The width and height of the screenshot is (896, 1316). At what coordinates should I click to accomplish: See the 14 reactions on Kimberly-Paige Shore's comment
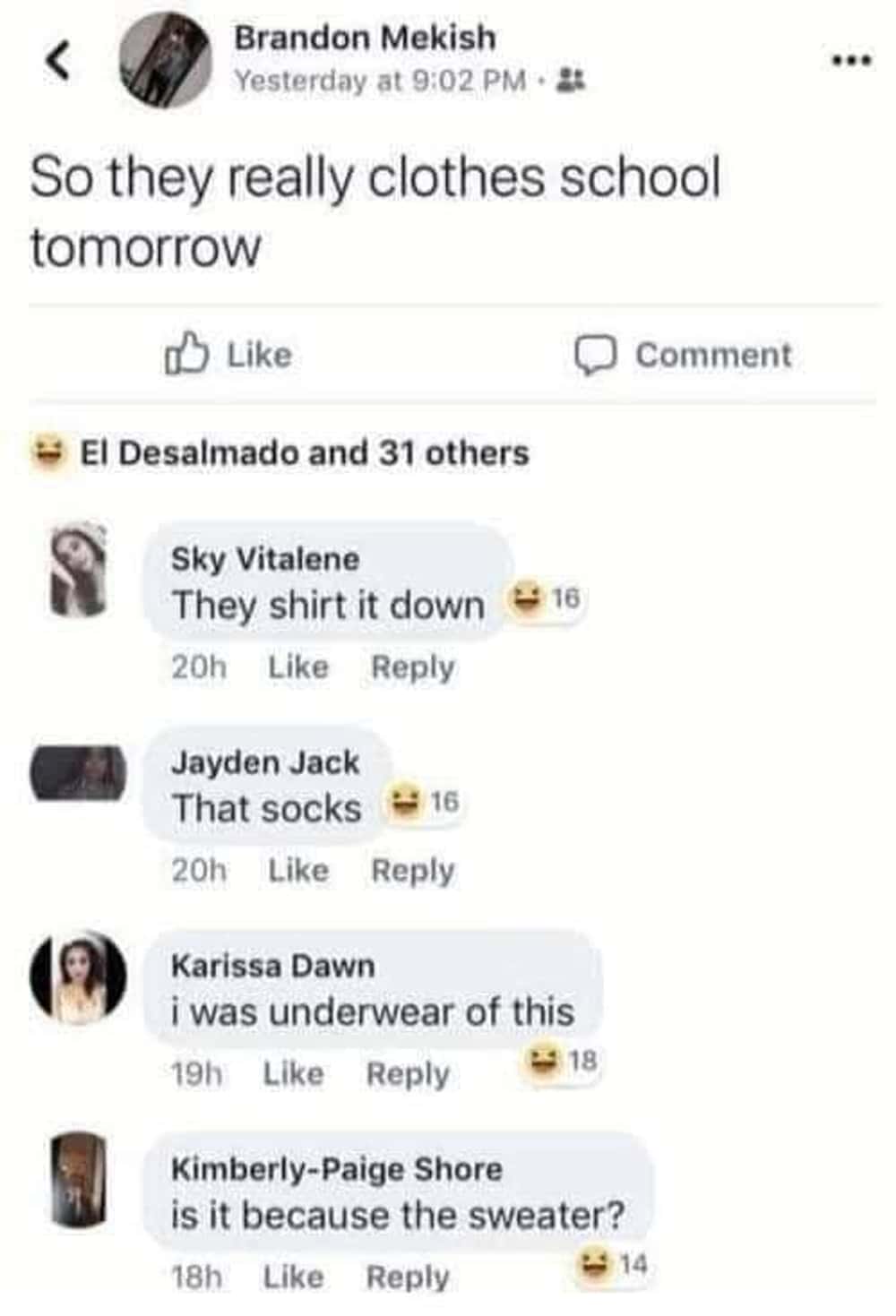pyautogui.click(x=614, y=1265)
